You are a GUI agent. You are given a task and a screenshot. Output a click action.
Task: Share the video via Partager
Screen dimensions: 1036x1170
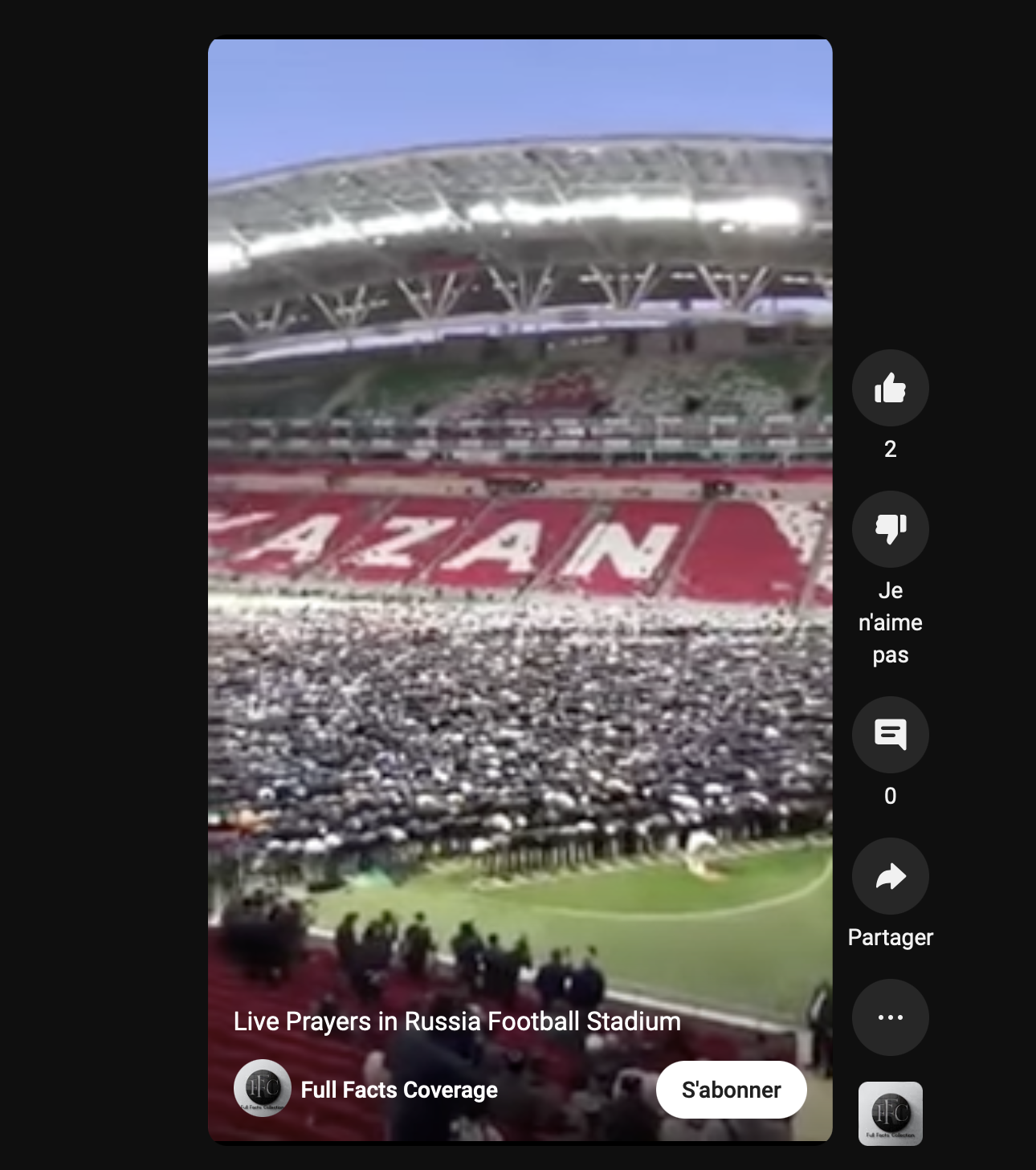890,876
